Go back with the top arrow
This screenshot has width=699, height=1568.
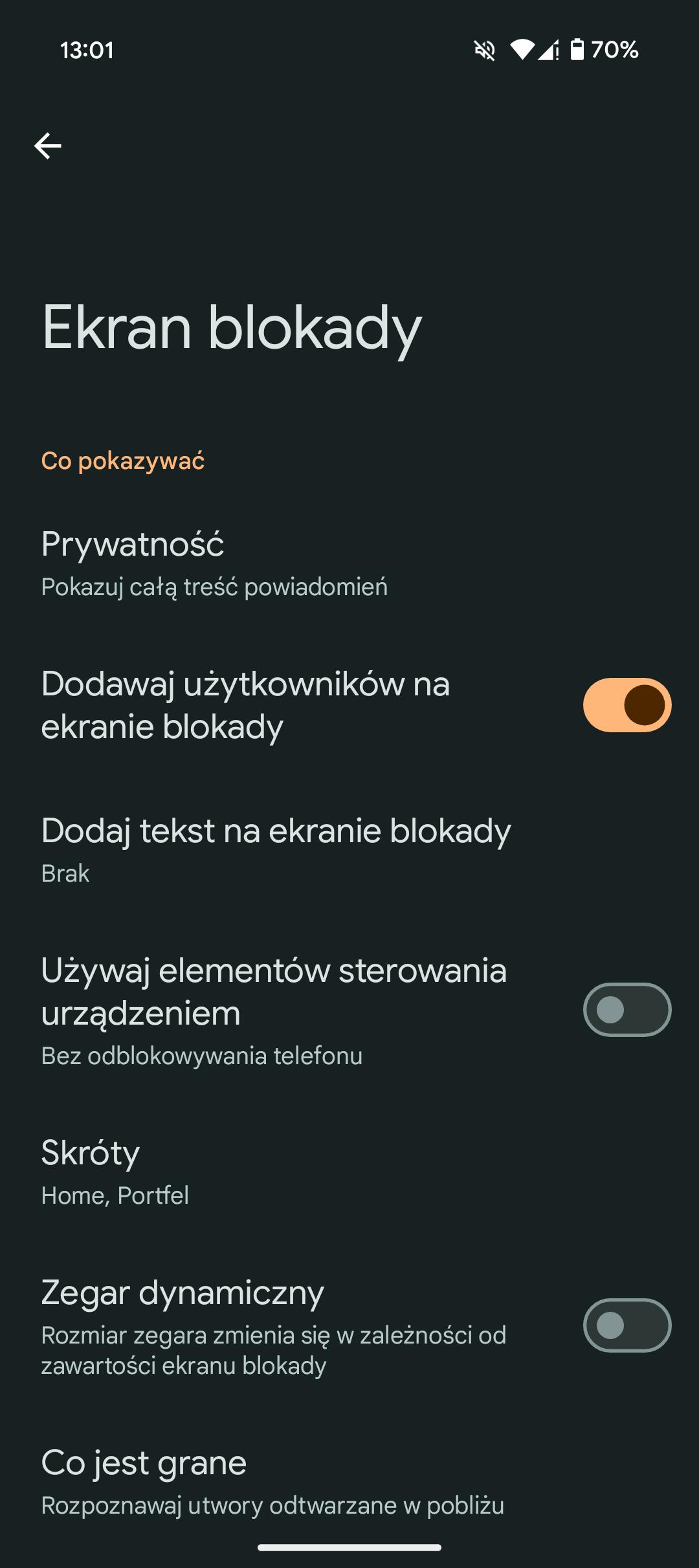point(48,146)
